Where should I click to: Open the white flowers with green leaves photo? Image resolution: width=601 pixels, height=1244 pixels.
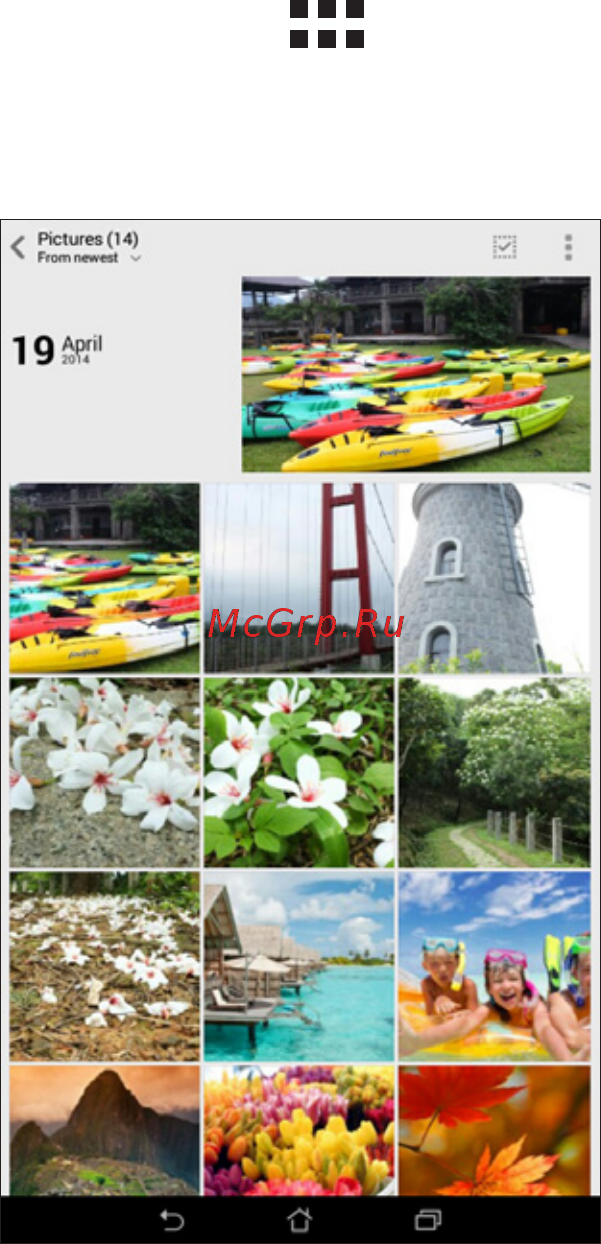(x=299, y=772)
